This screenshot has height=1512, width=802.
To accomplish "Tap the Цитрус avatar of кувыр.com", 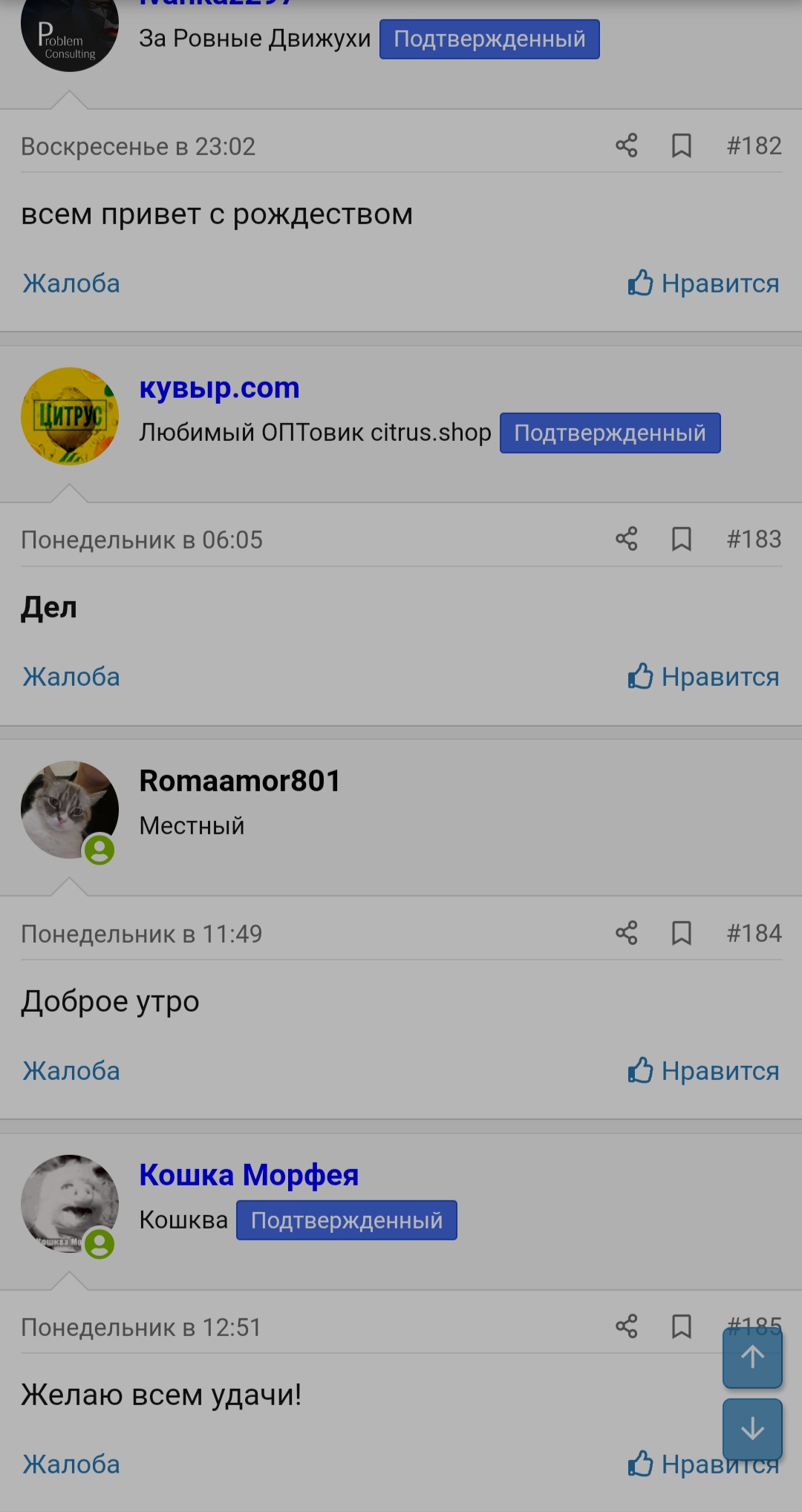I will click(x=69, y=416).
